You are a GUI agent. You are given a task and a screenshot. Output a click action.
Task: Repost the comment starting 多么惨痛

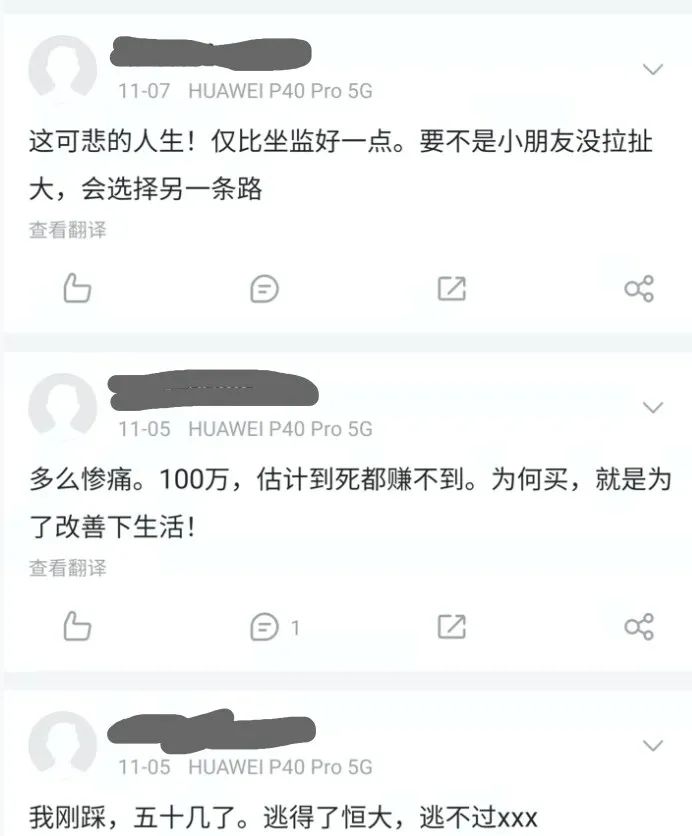tap(452, 627)
